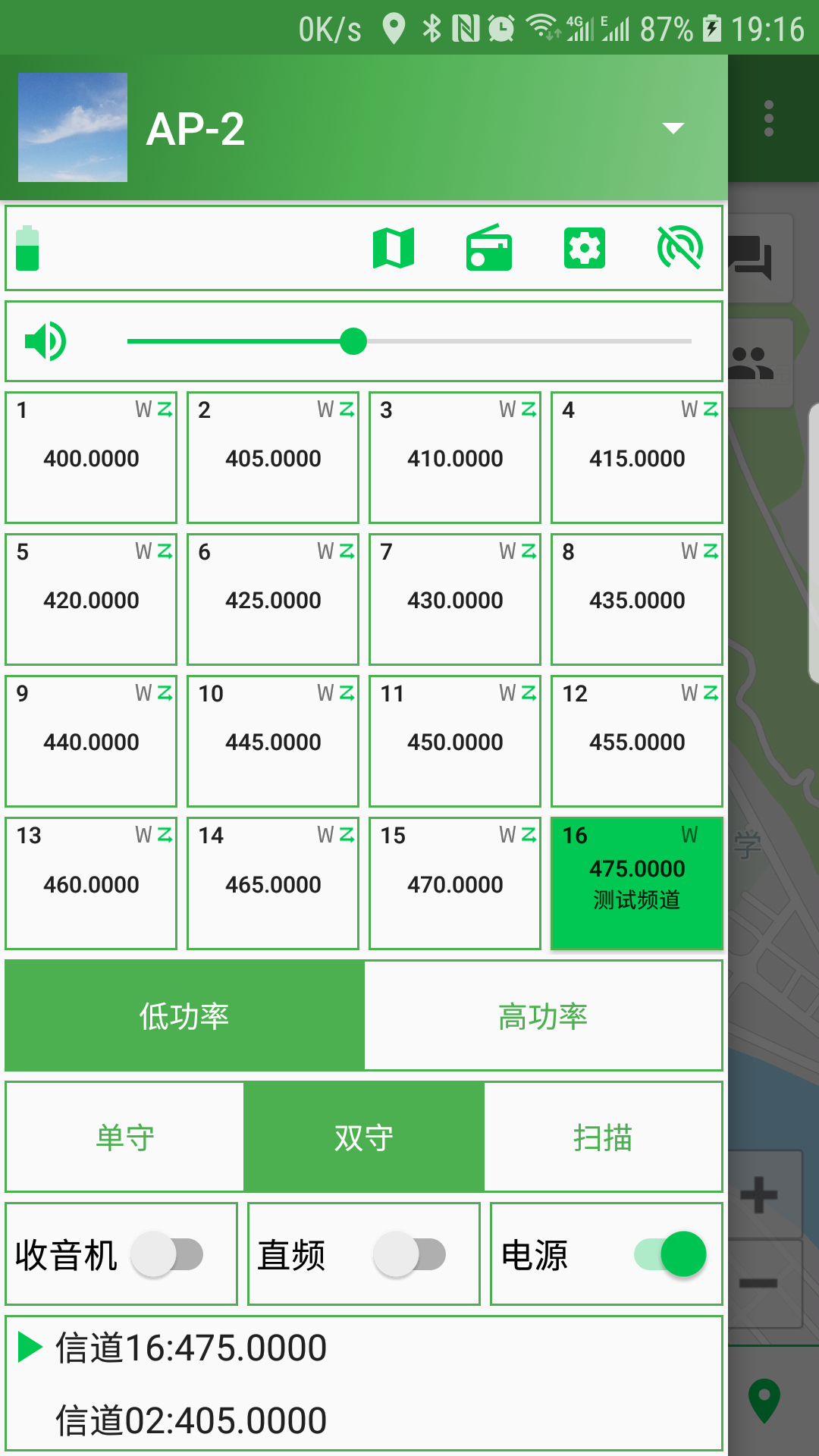Enable the 直频 switch
The height and width of the screenshot is (1456, 819).
(409, 1254)
